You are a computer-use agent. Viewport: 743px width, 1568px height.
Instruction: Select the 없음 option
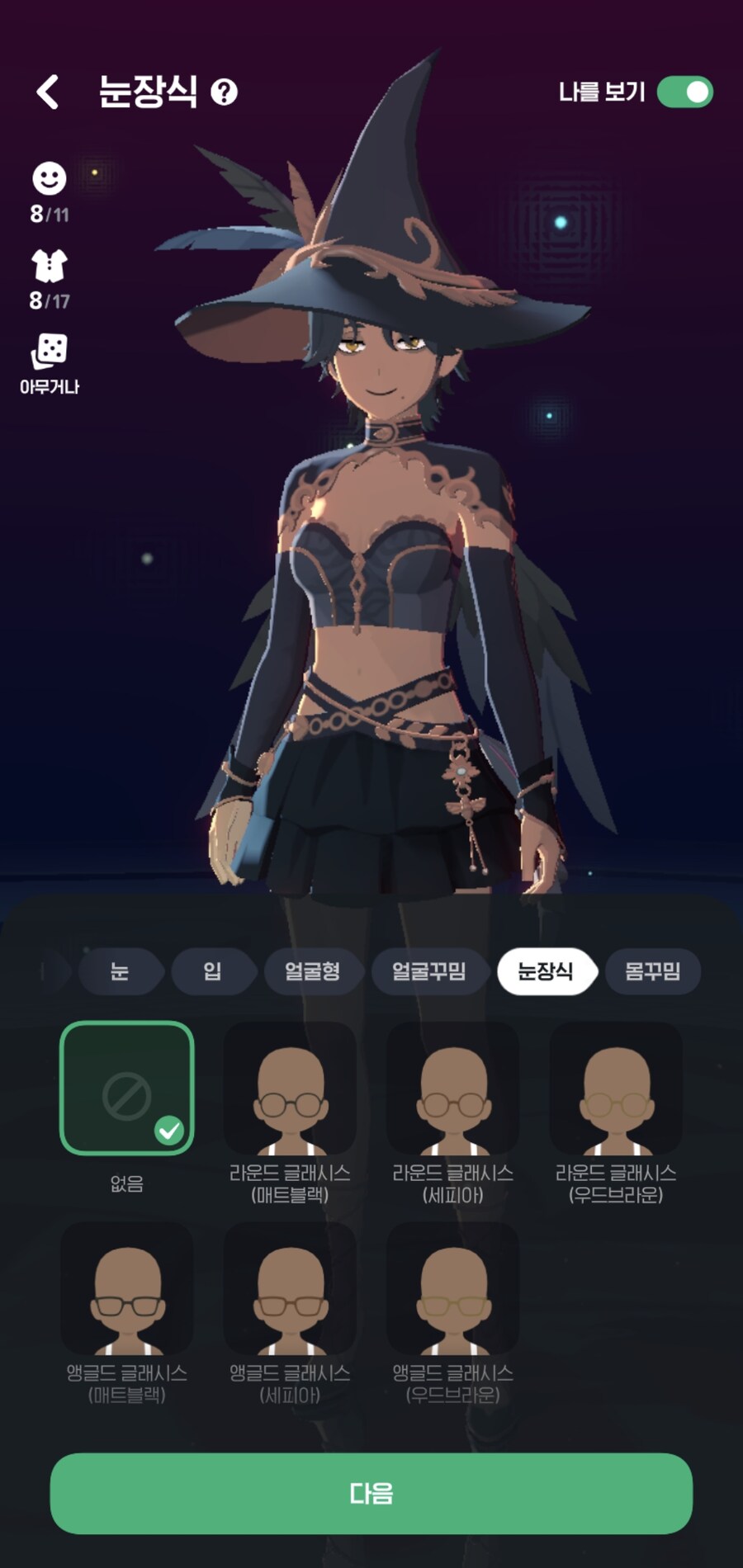coord(127,1088)
